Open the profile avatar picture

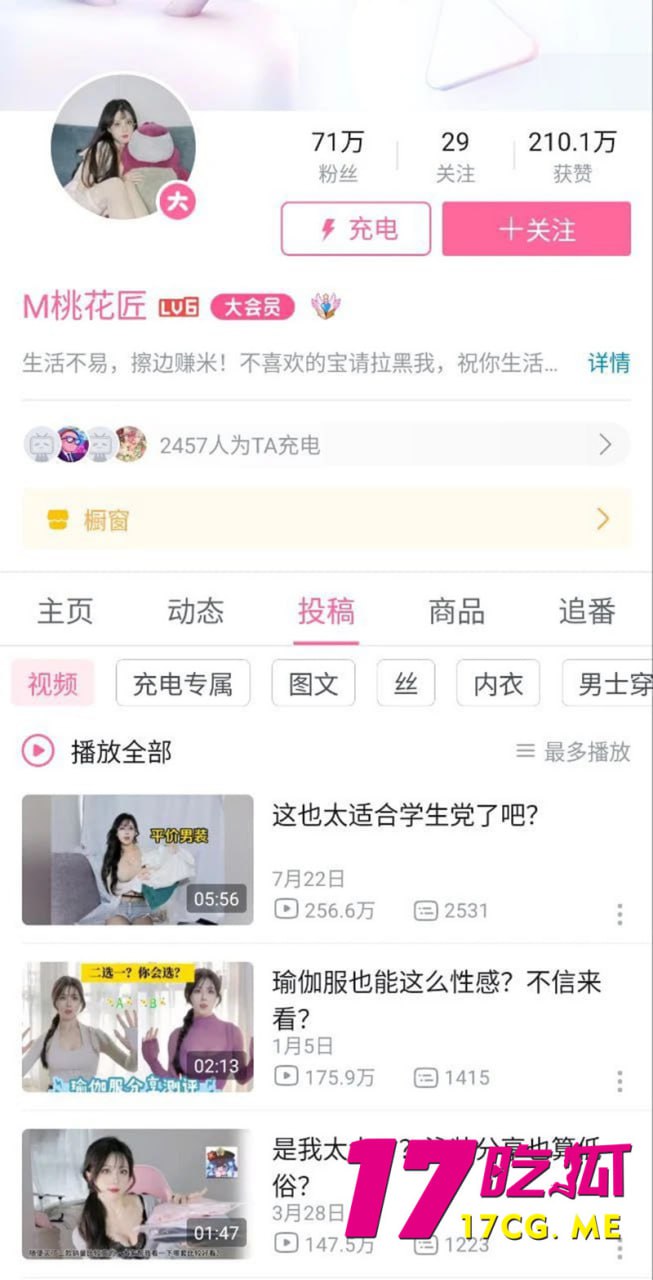(123, 147)
